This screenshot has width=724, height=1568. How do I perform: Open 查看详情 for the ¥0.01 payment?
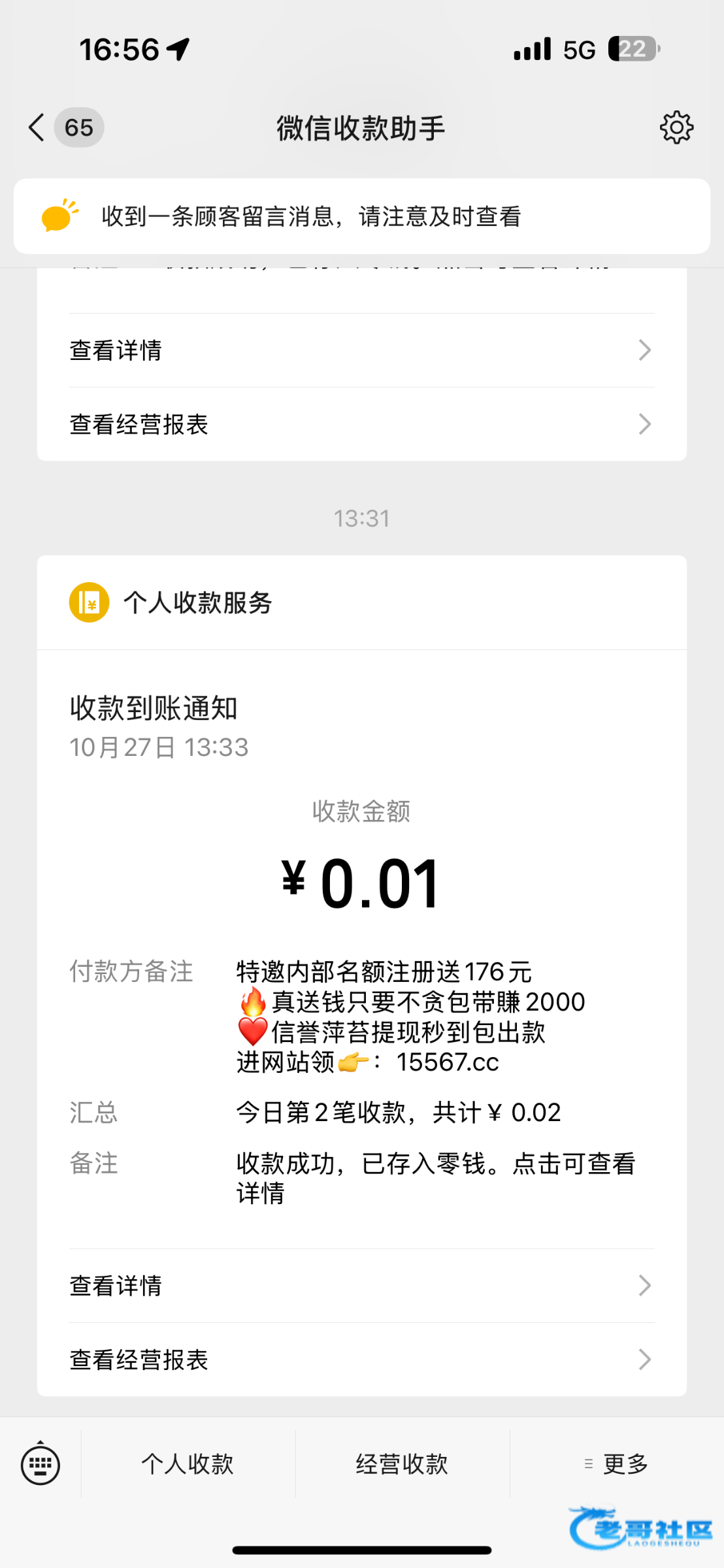tap(361, 1286)
